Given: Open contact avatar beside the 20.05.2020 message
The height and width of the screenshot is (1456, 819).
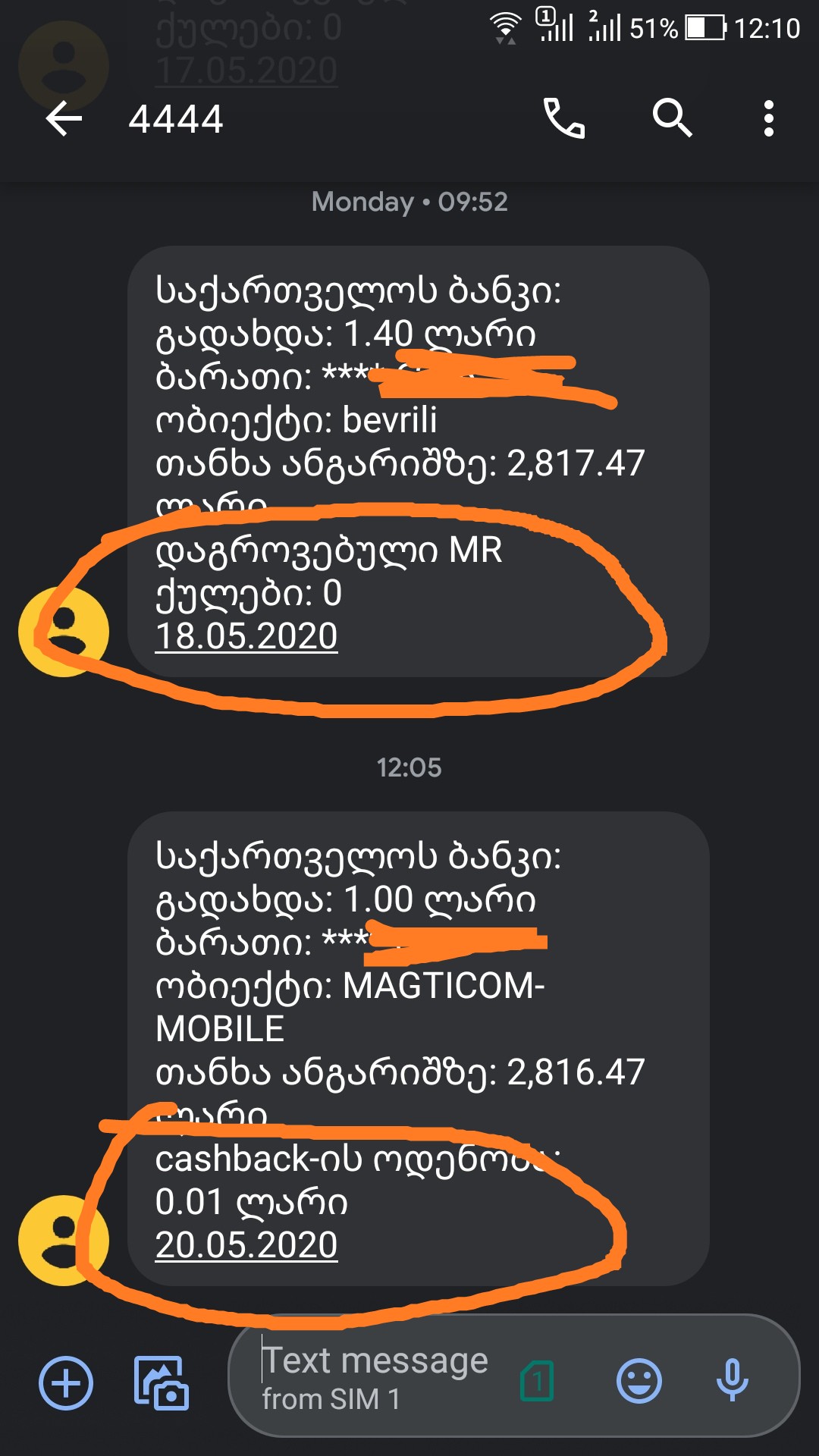Looking at the screenshot, I should coord(64,1241).
